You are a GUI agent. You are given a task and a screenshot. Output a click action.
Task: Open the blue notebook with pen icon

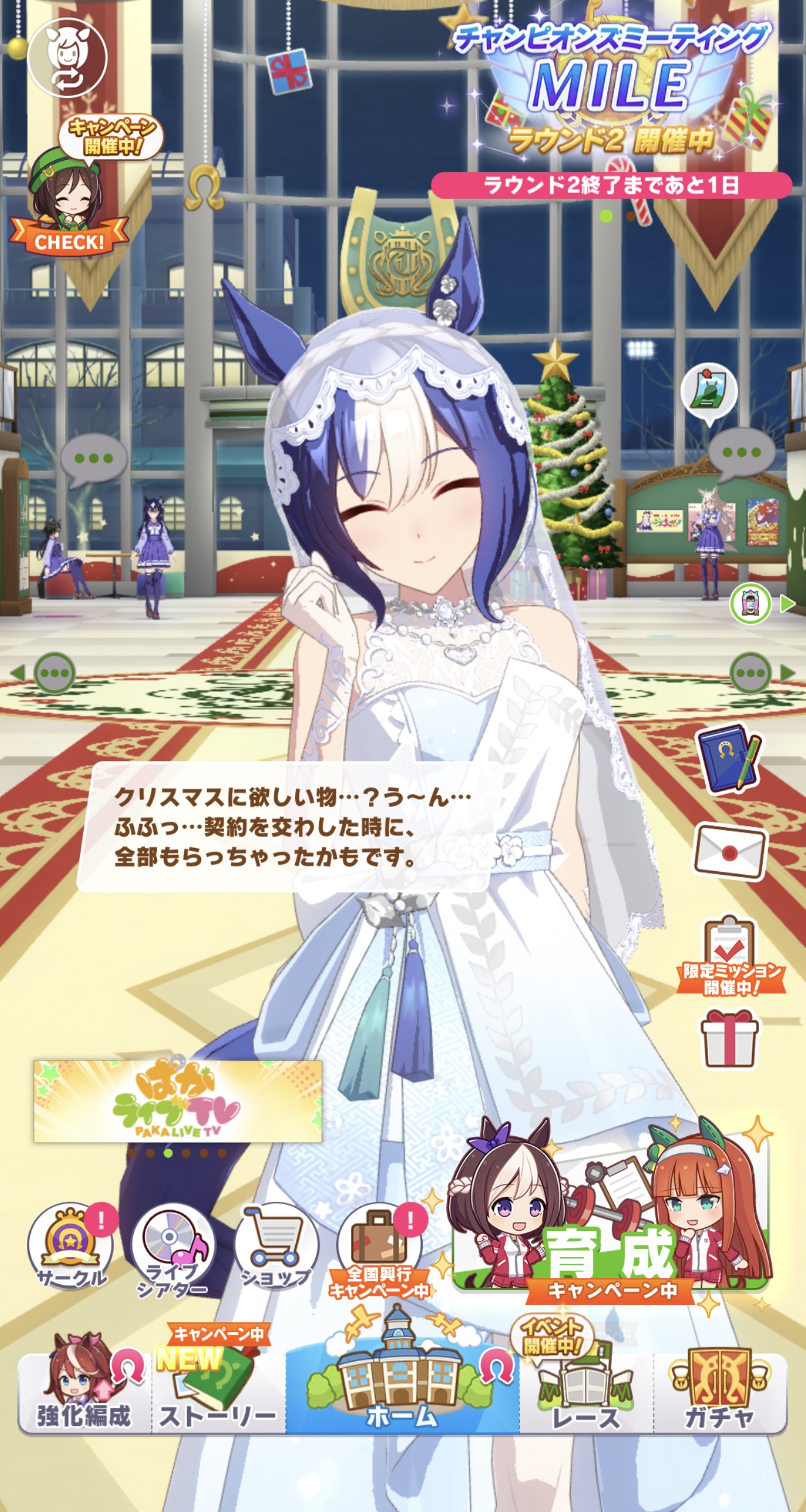click(x=730, y=758)
